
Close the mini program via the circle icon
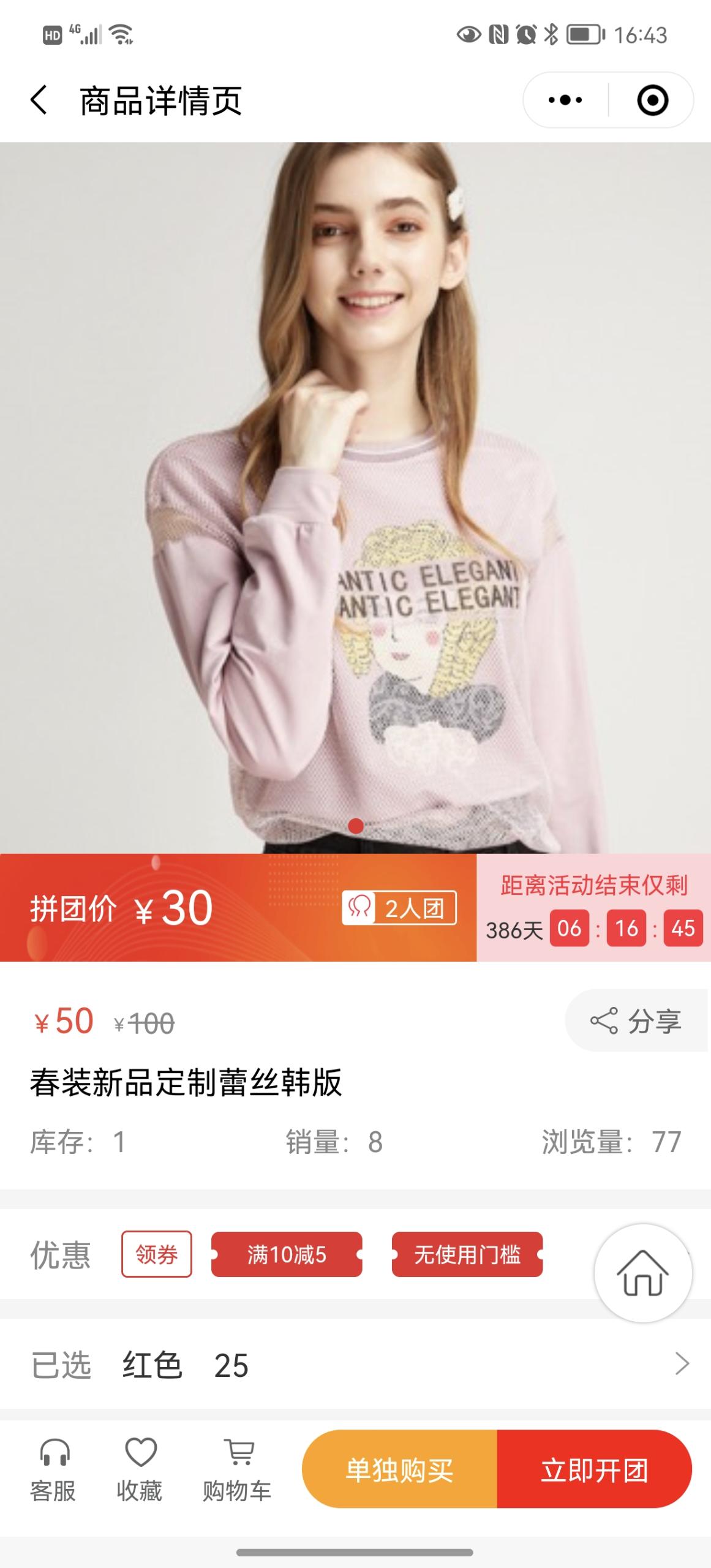click(x=652, y=100)
